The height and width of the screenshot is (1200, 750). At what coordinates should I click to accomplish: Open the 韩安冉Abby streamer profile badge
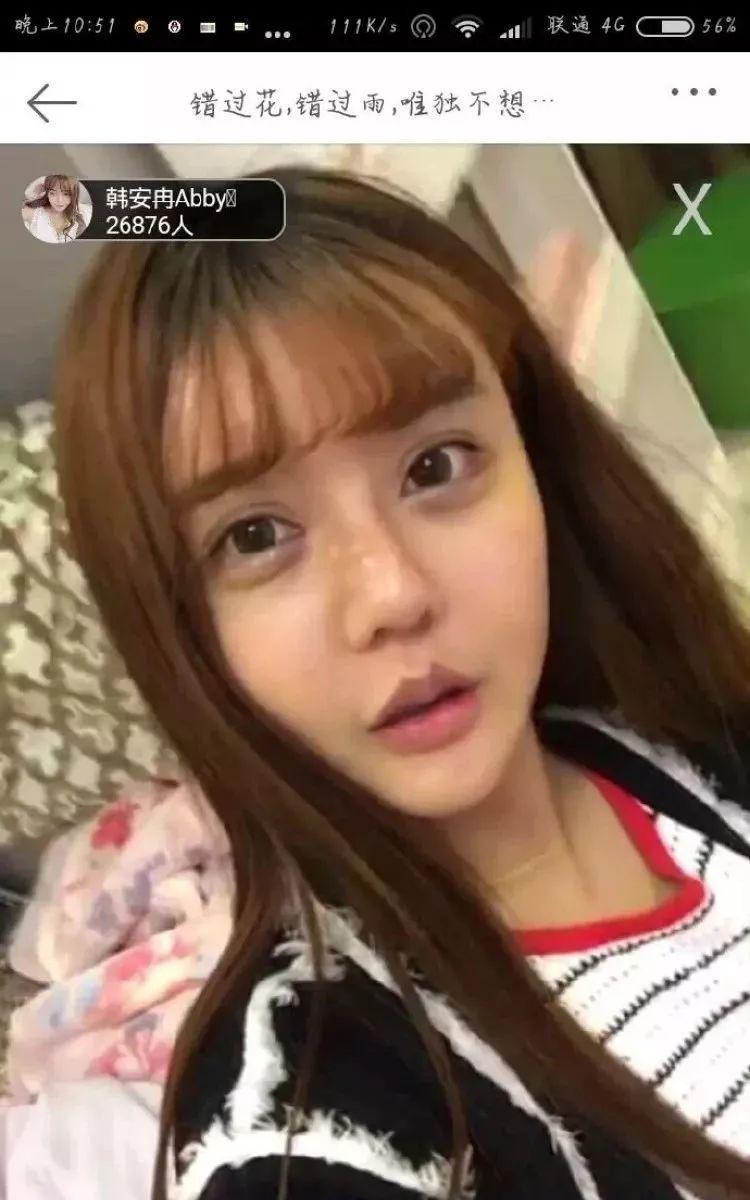pos(153,210)
